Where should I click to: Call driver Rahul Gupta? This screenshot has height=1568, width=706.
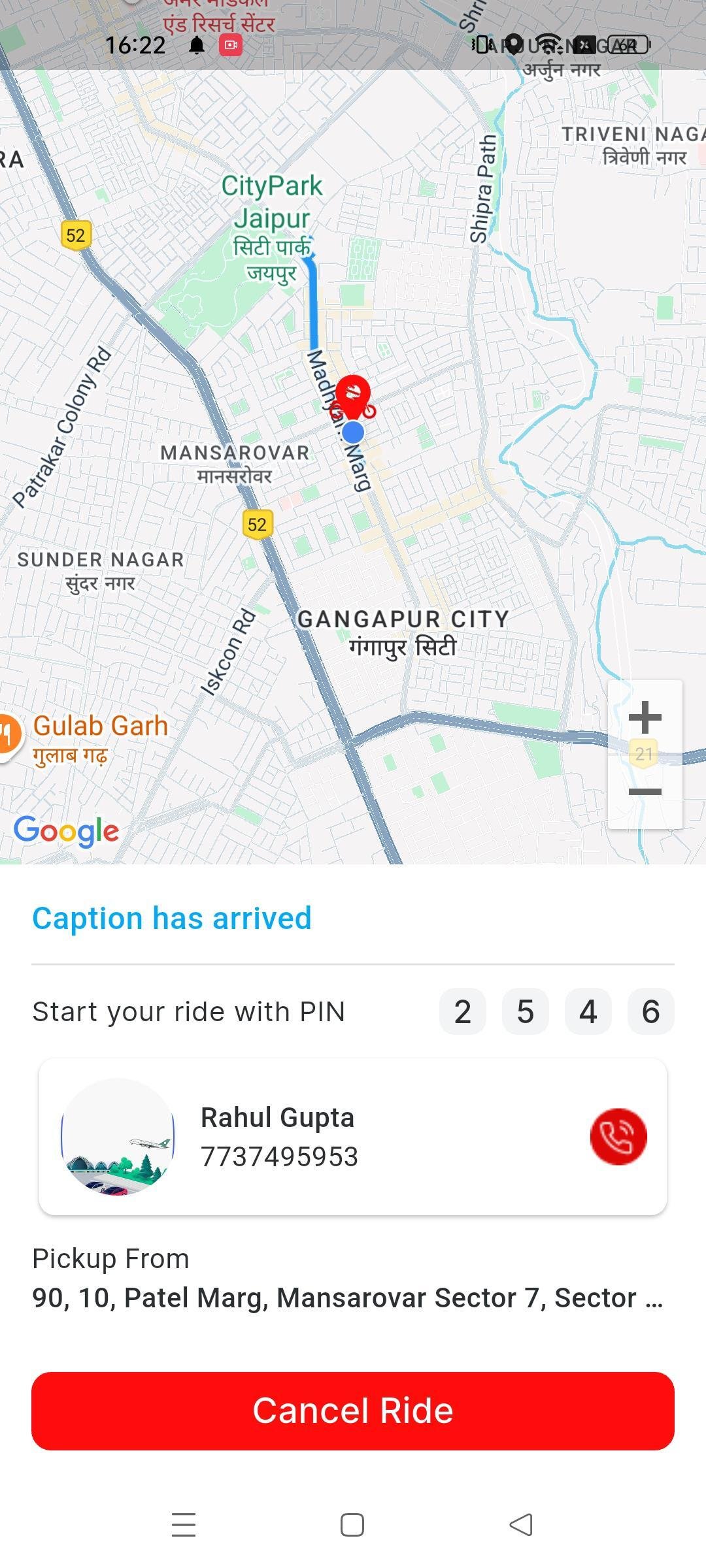[x=618, y=1137]
